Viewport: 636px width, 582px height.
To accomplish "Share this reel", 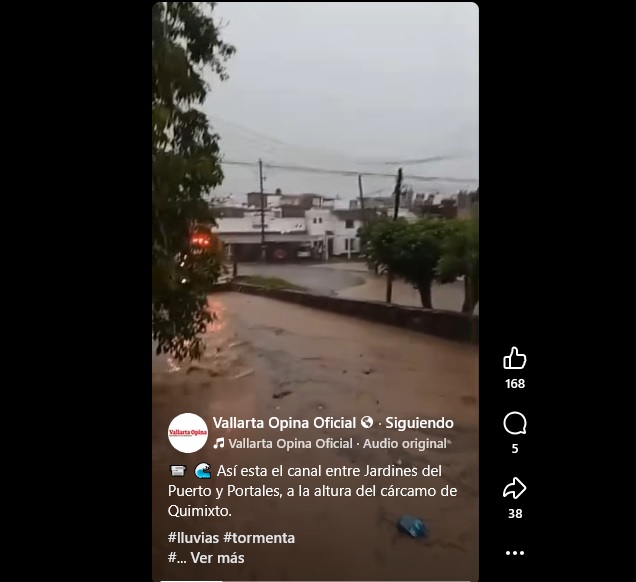I will coord(515,488).
